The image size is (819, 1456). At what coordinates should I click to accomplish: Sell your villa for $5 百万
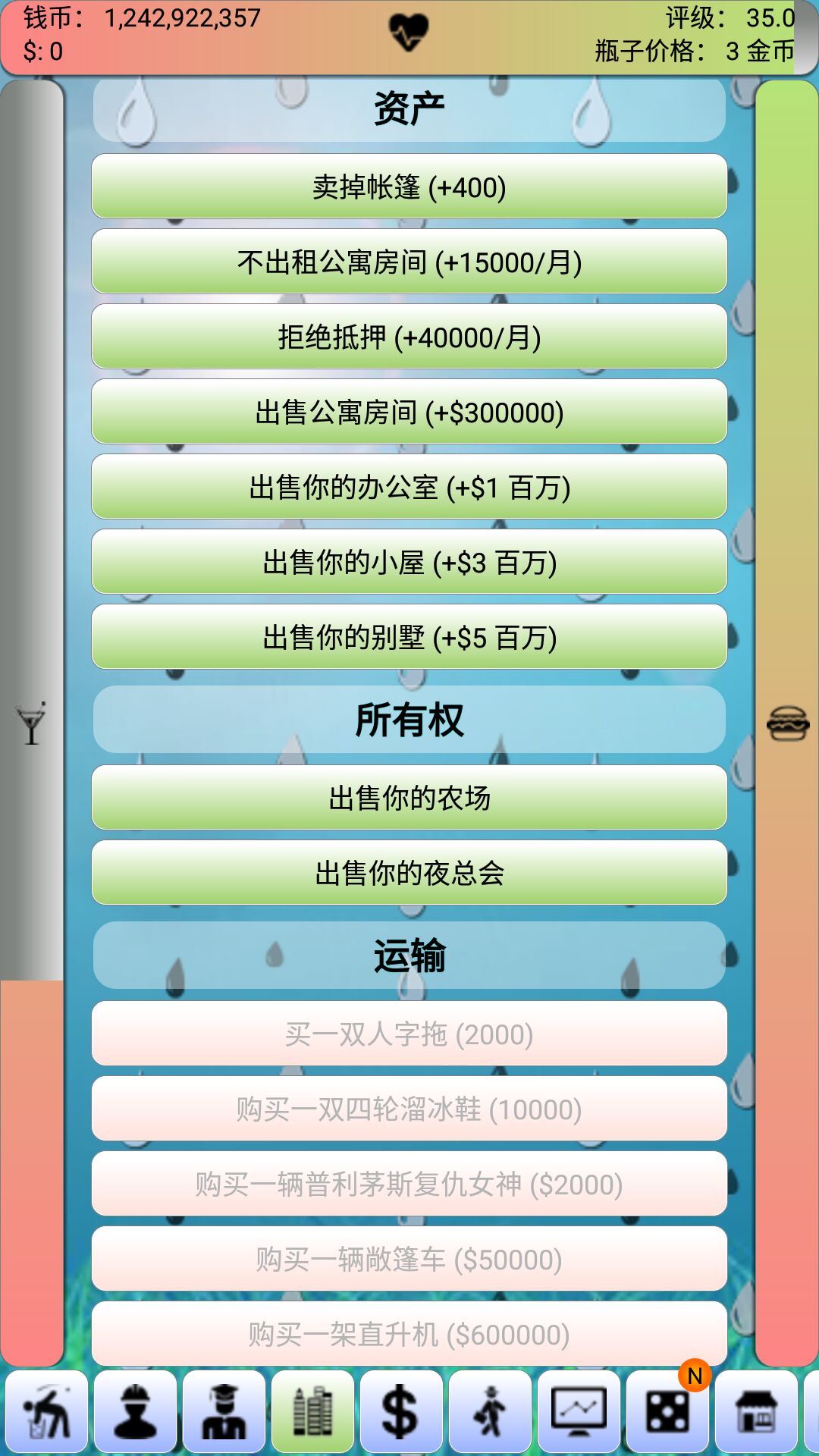(x=409, y=637)
